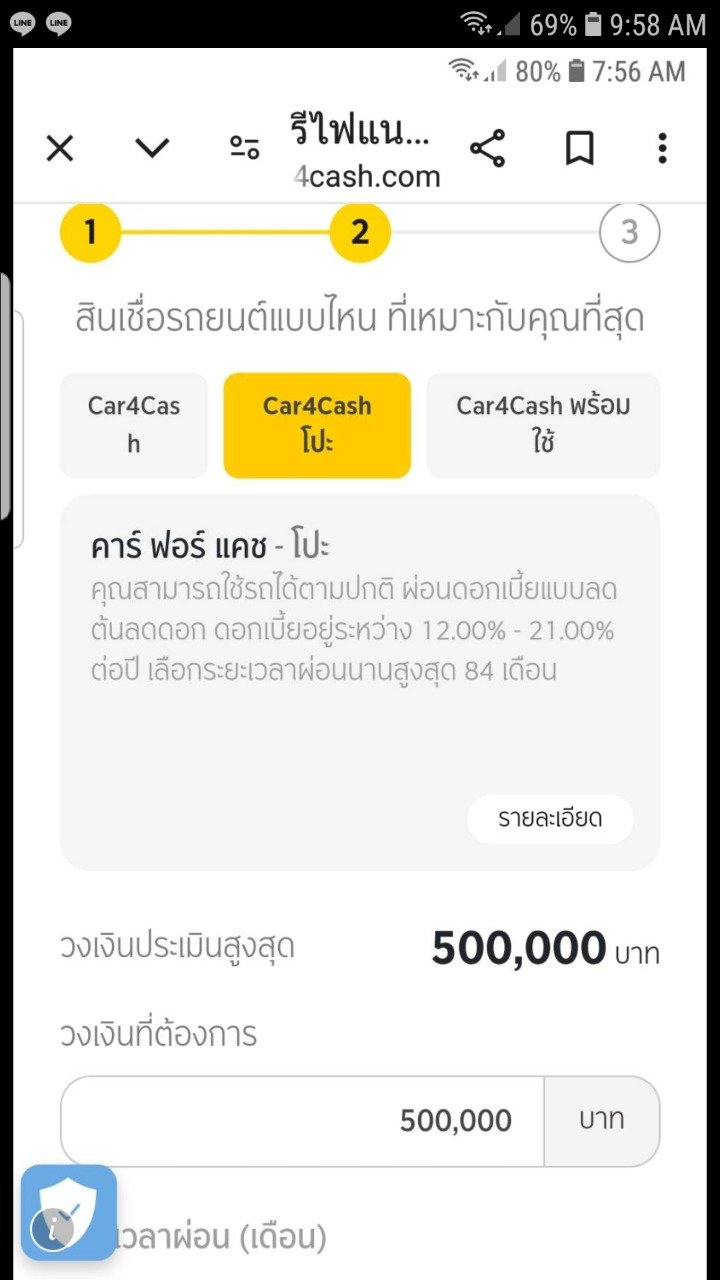Open the blue shield floating icon
The image size is (720, 1280).
click(69, 1212)
